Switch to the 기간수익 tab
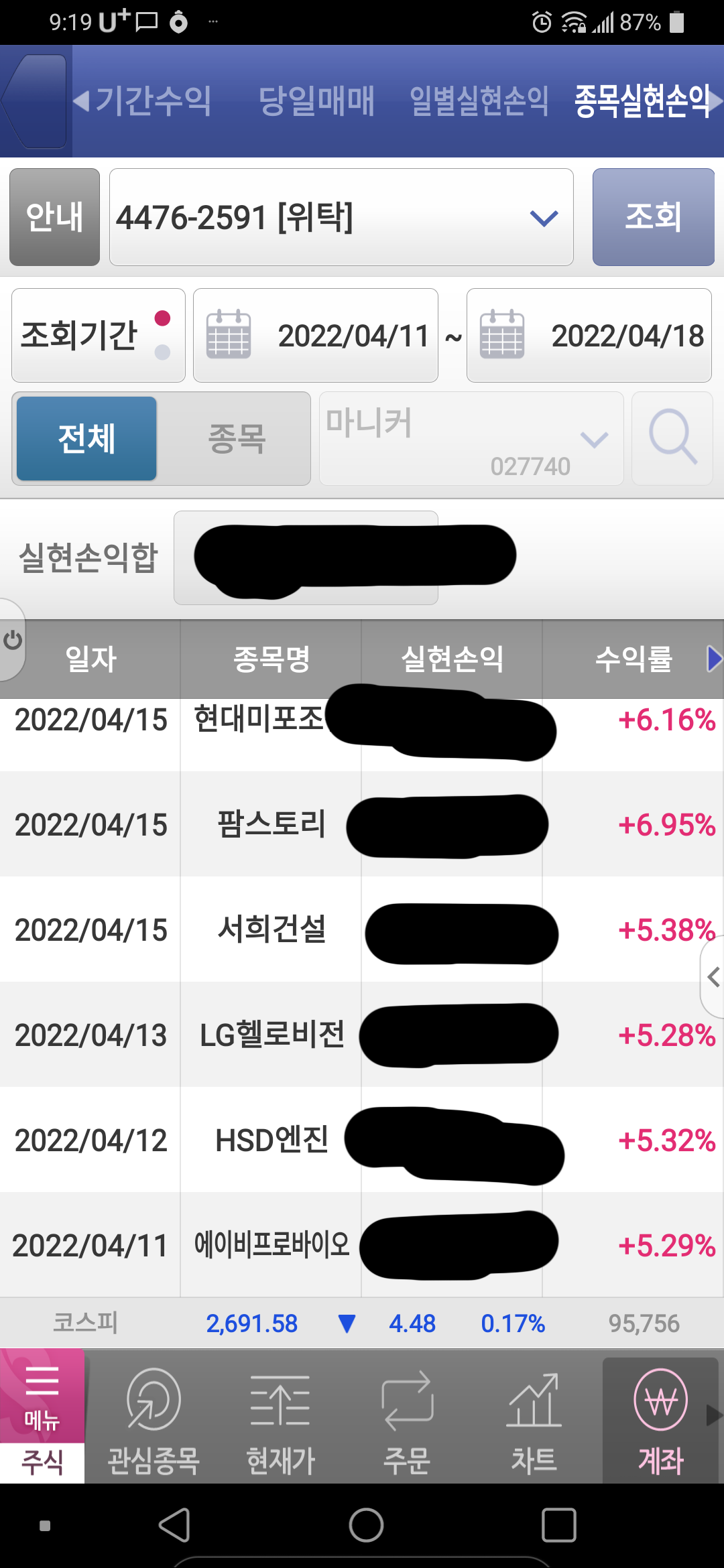The width and height of the screenshot is (724, 1568). [x=153, y=101]
